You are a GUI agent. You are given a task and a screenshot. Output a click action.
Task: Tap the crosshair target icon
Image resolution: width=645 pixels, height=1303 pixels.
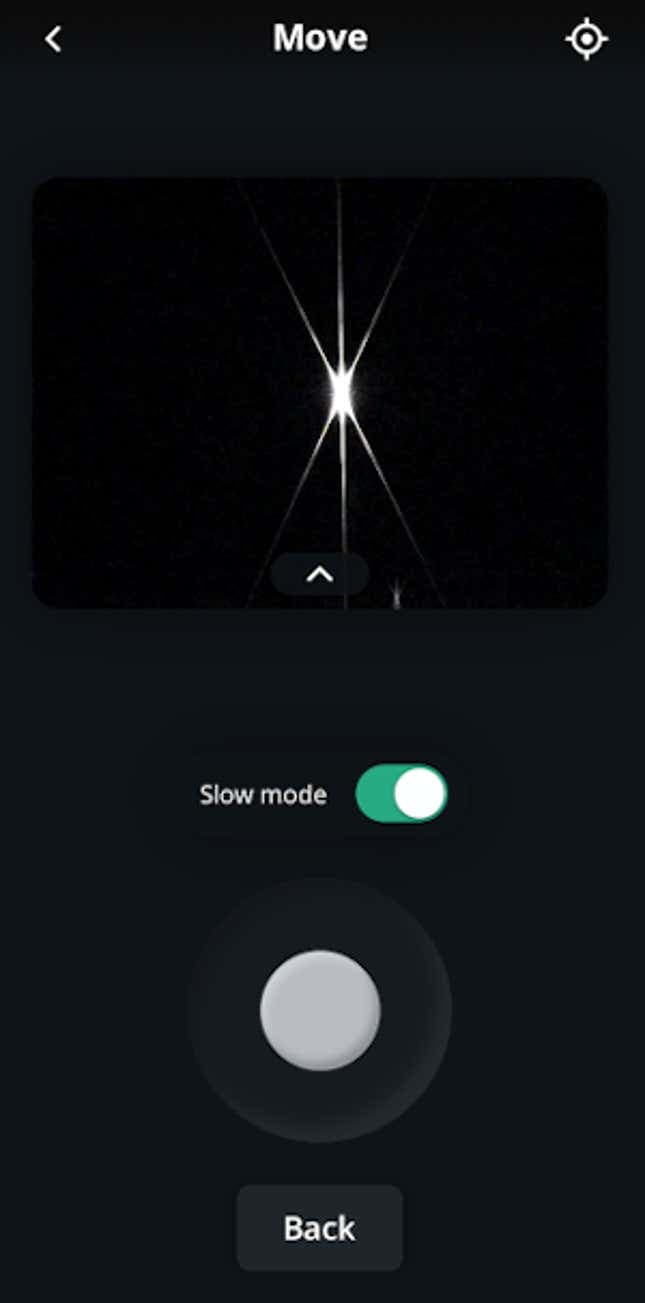[586, 39]
